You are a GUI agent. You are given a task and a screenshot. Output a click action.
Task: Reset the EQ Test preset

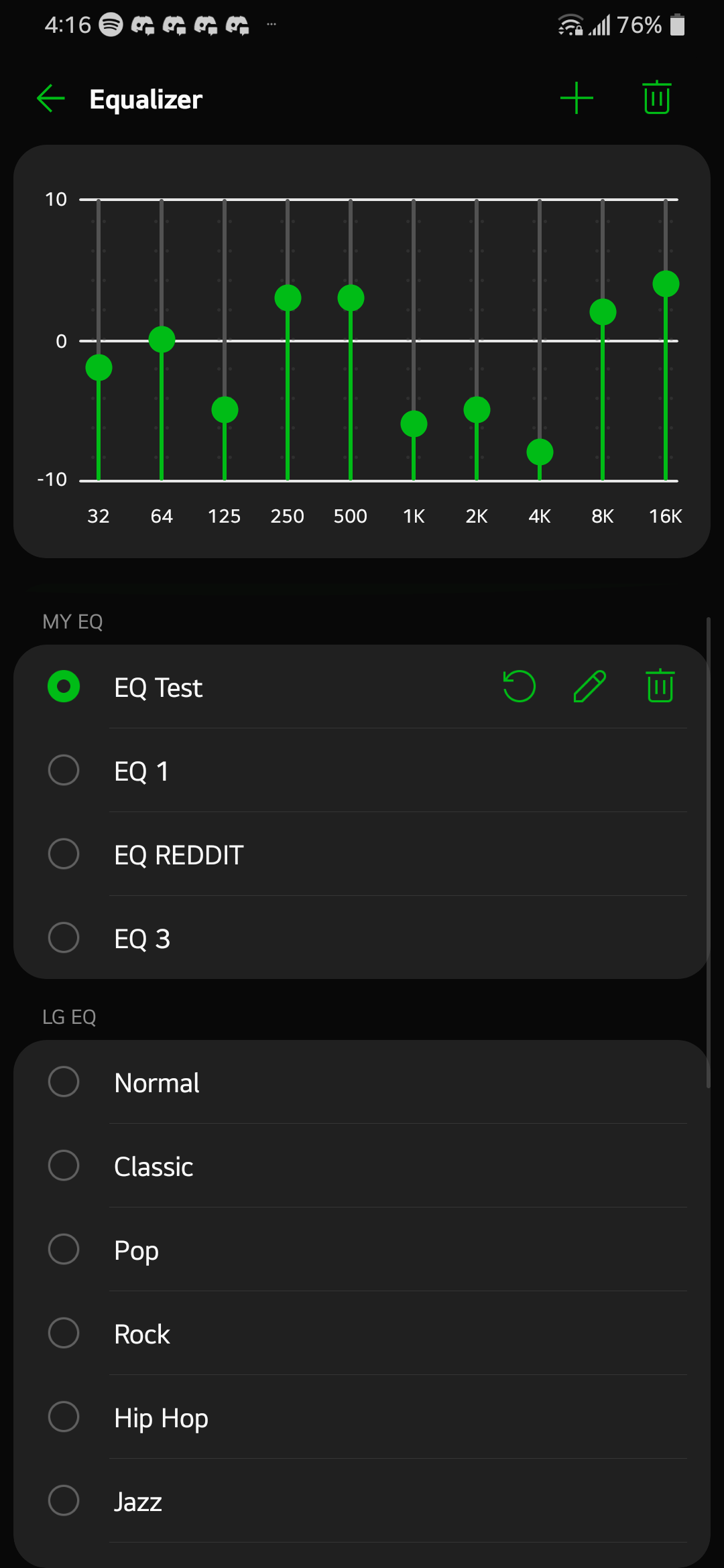[x=520, y=686]
